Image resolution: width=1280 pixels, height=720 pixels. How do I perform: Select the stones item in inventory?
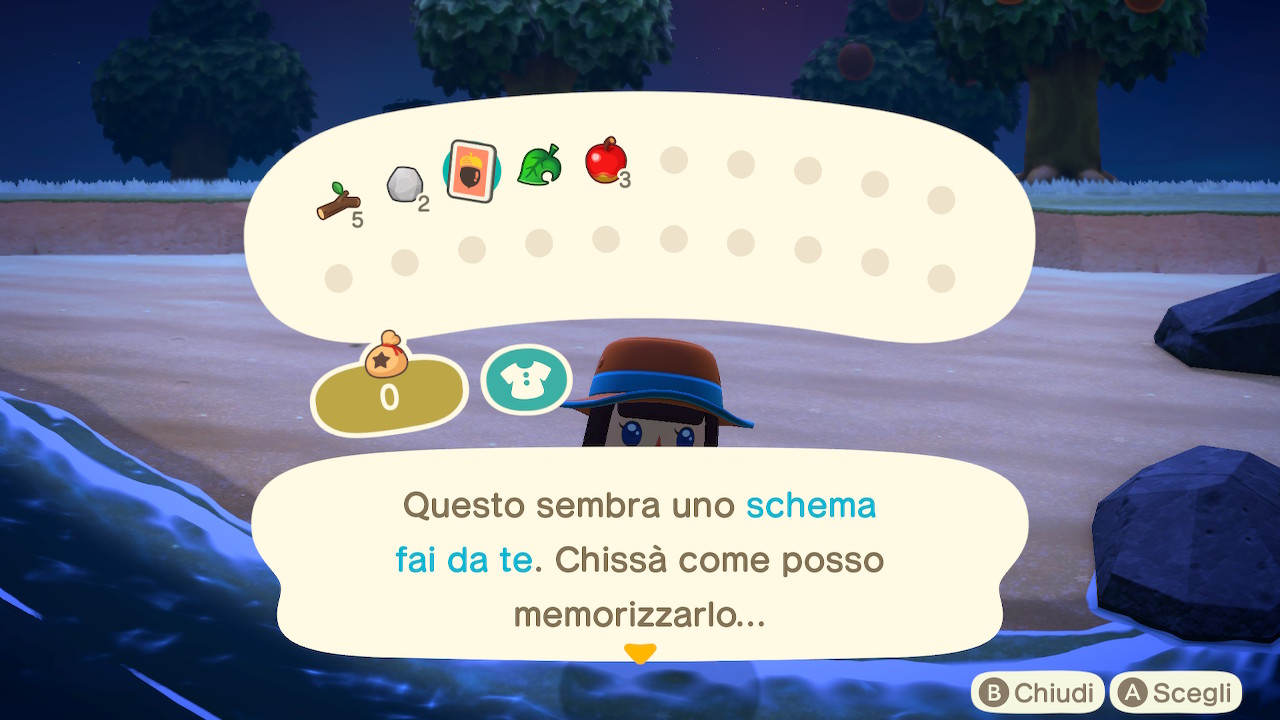click(404, 185)
